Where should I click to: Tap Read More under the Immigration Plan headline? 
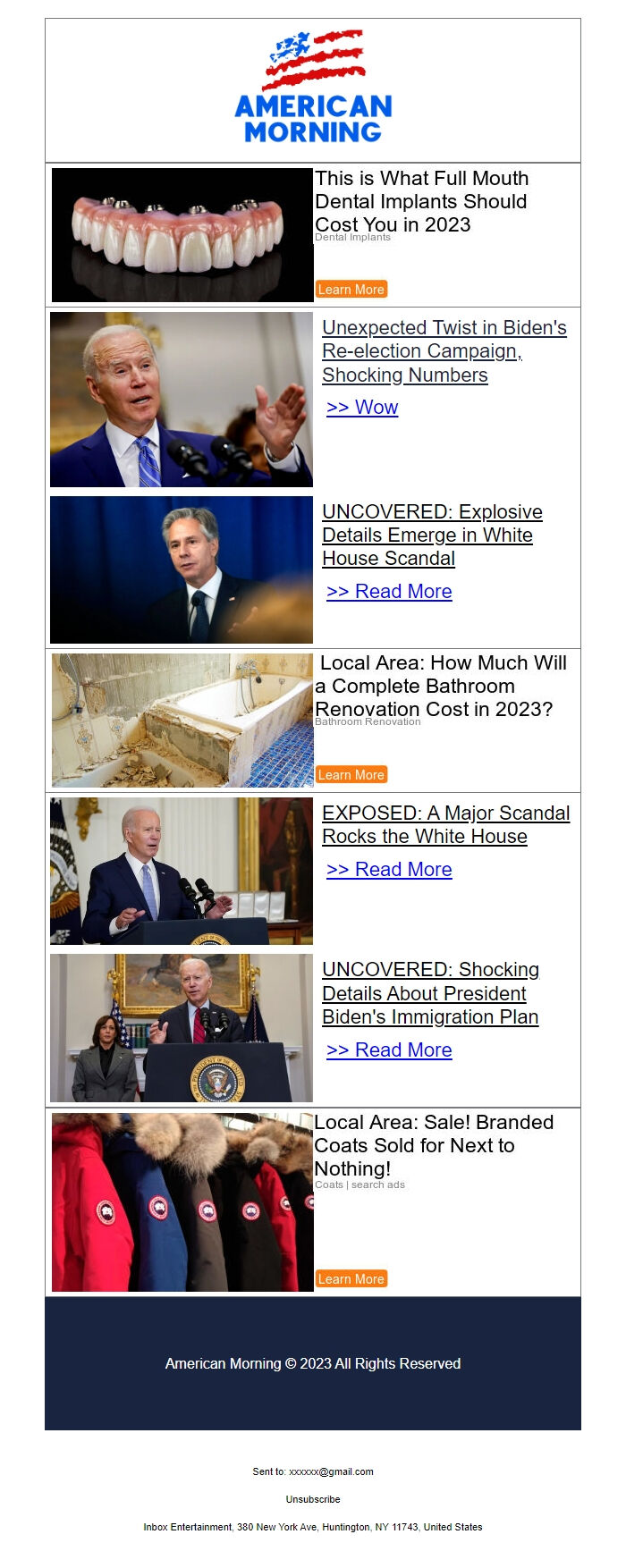click(x=389, y=1050)
